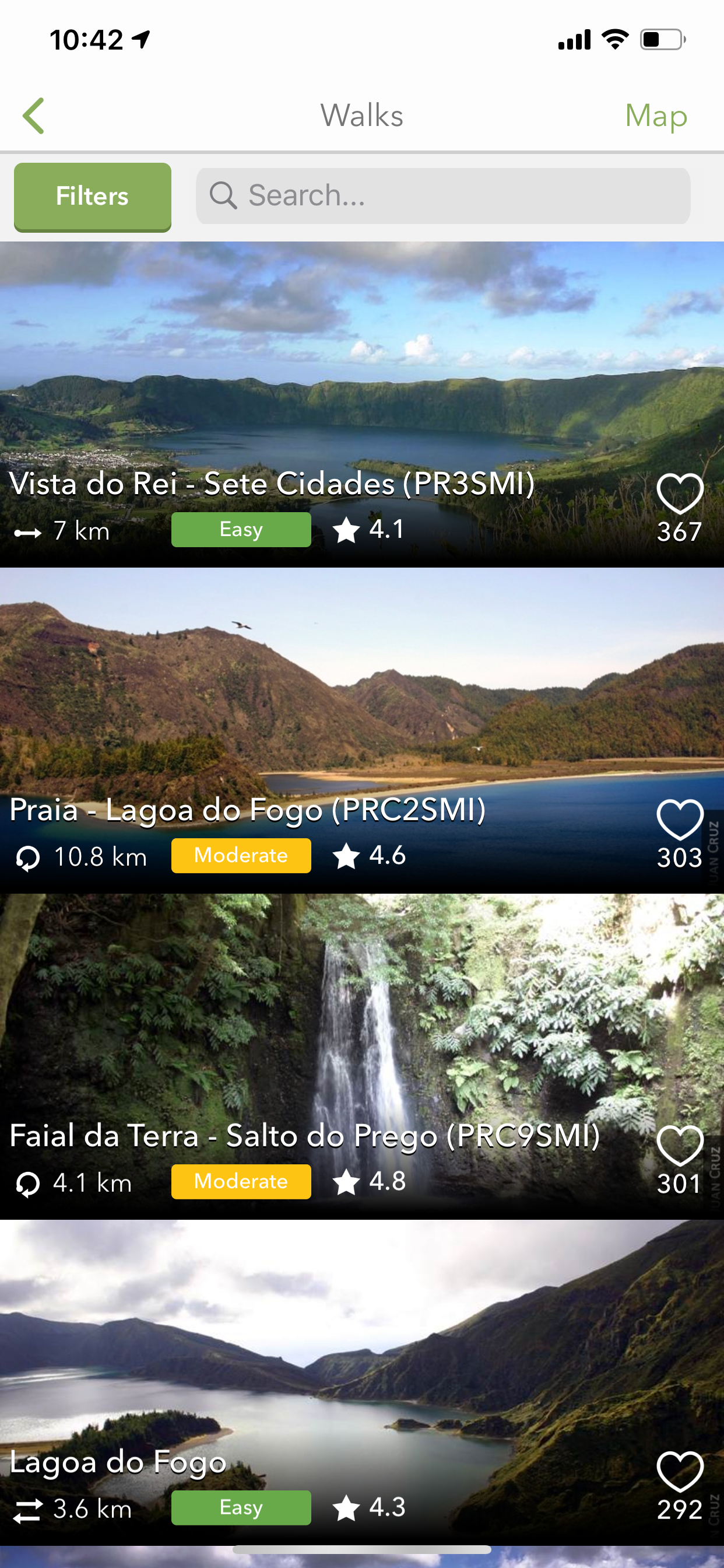Like the Praia - Lagoa do Fogo walk

pos(680,820)
